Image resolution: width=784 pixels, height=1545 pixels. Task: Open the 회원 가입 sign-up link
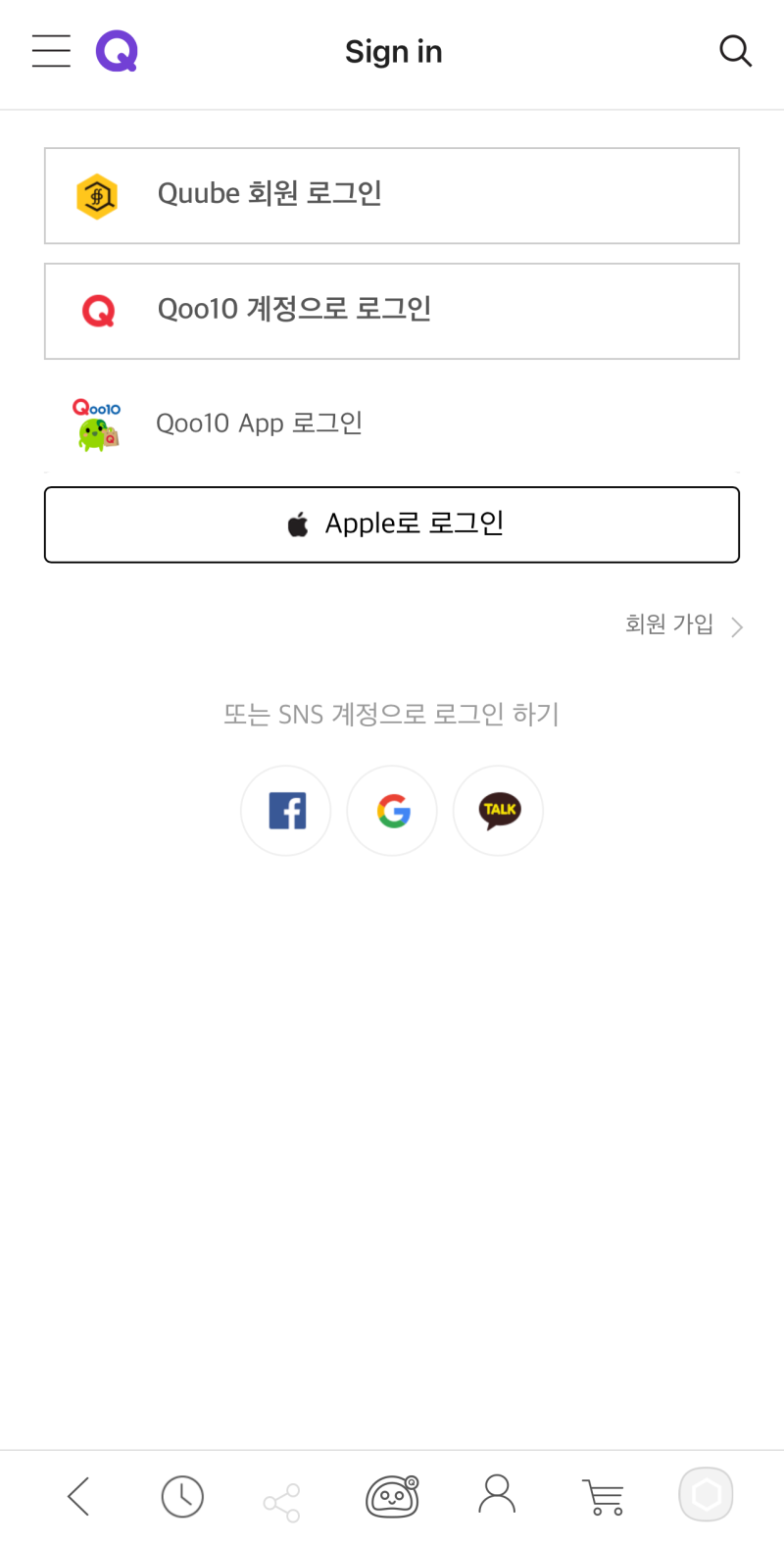[668, 624]
